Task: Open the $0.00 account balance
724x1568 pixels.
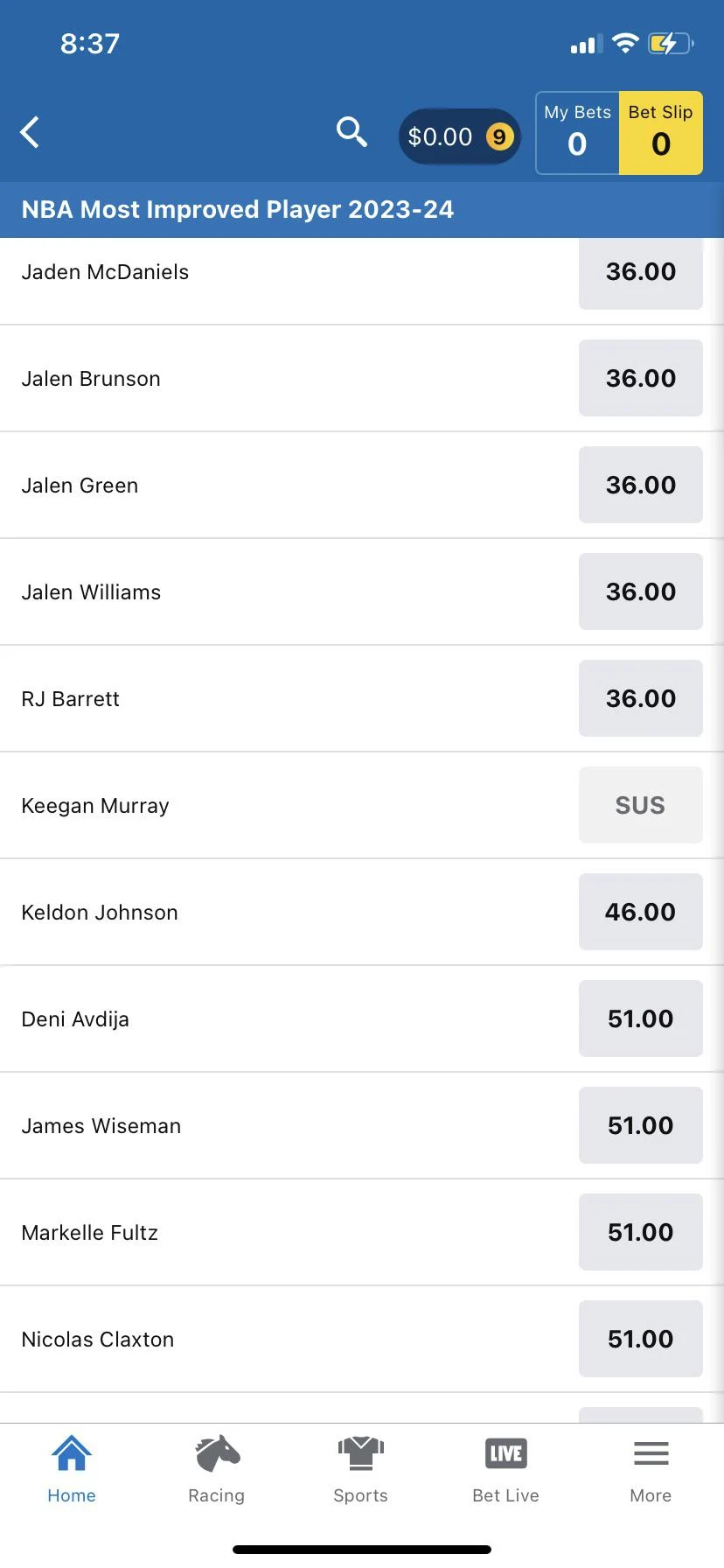Action: [x=459, y=136]
